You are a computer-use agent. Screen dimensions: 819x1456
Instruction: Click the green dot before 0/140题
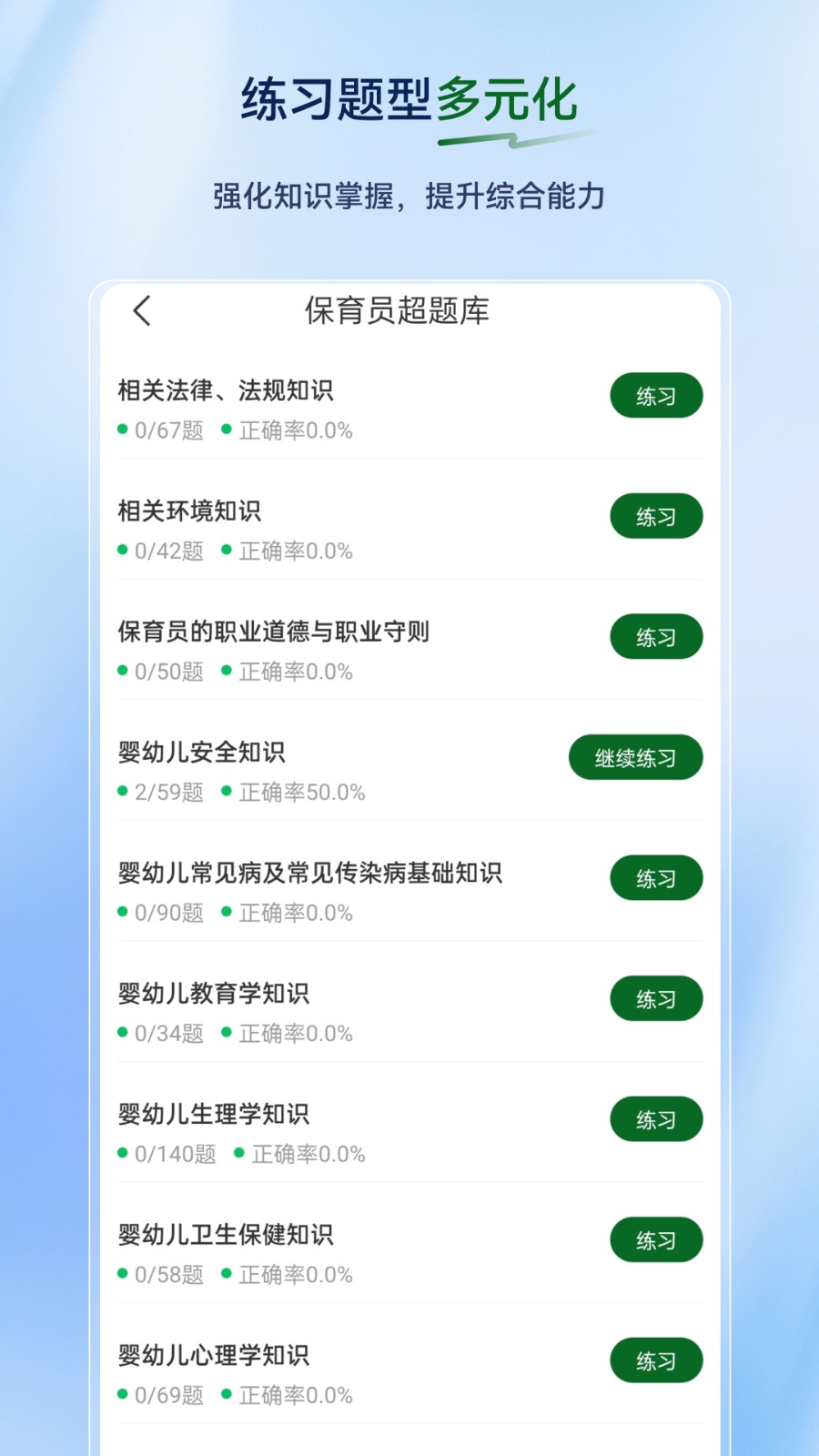[x=123, y=1153]
